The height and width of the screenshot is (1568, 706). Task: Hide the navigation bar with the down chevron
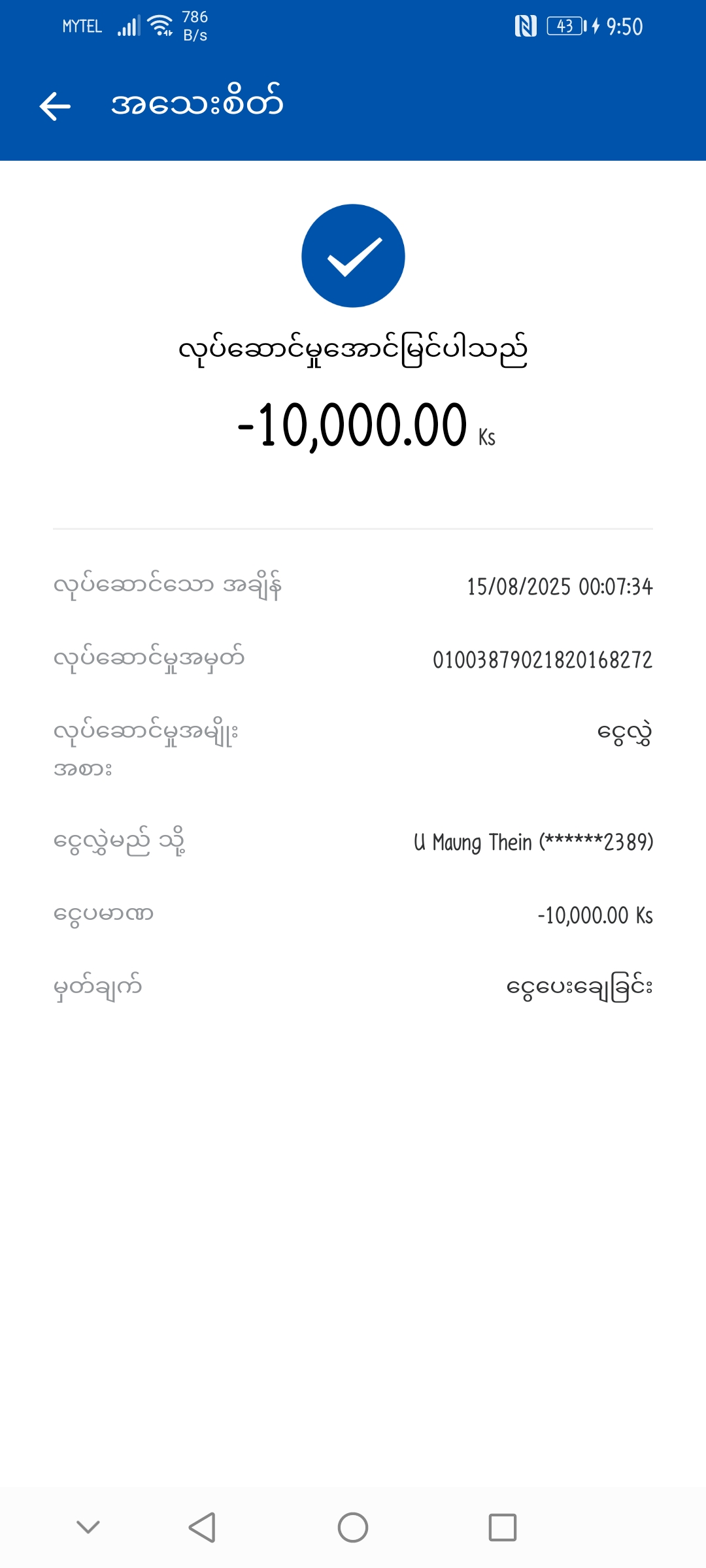tap(88, 1527)
